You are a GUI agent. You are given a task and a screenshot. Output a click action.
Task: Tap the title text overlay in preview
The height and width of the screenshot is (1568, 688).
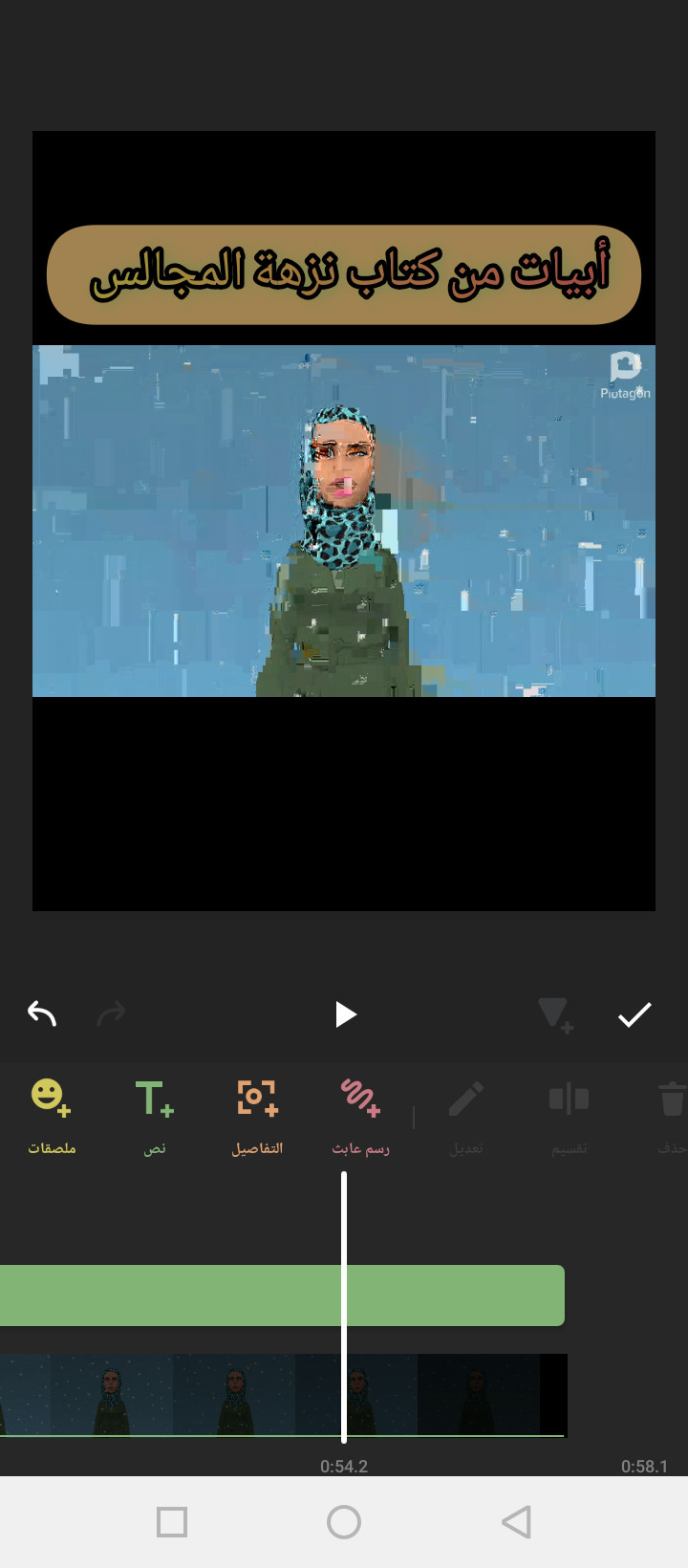pyautogui.click(x=344, y=275)
